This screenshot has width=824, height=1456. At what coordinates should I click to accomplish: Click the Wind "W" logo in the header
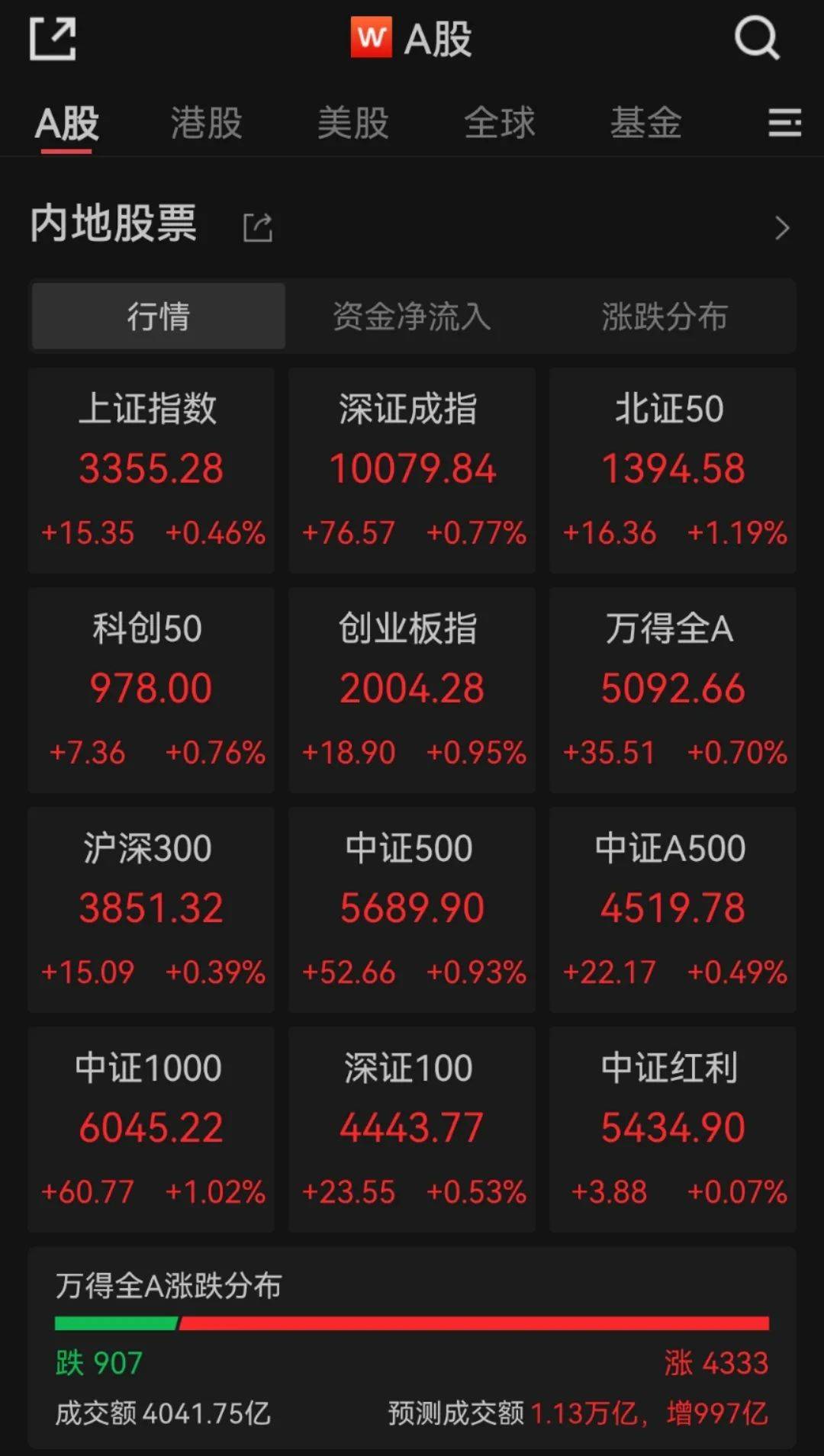click(x=372, y=38)
